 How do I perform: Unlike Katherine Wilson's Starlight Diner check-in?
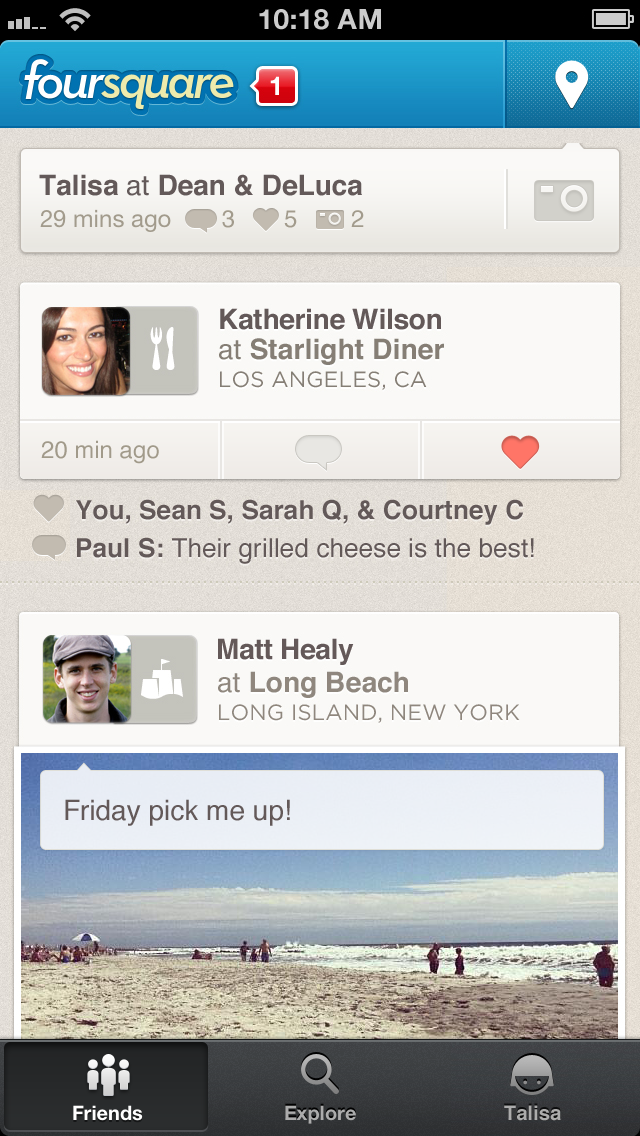(x=520, y=451)
